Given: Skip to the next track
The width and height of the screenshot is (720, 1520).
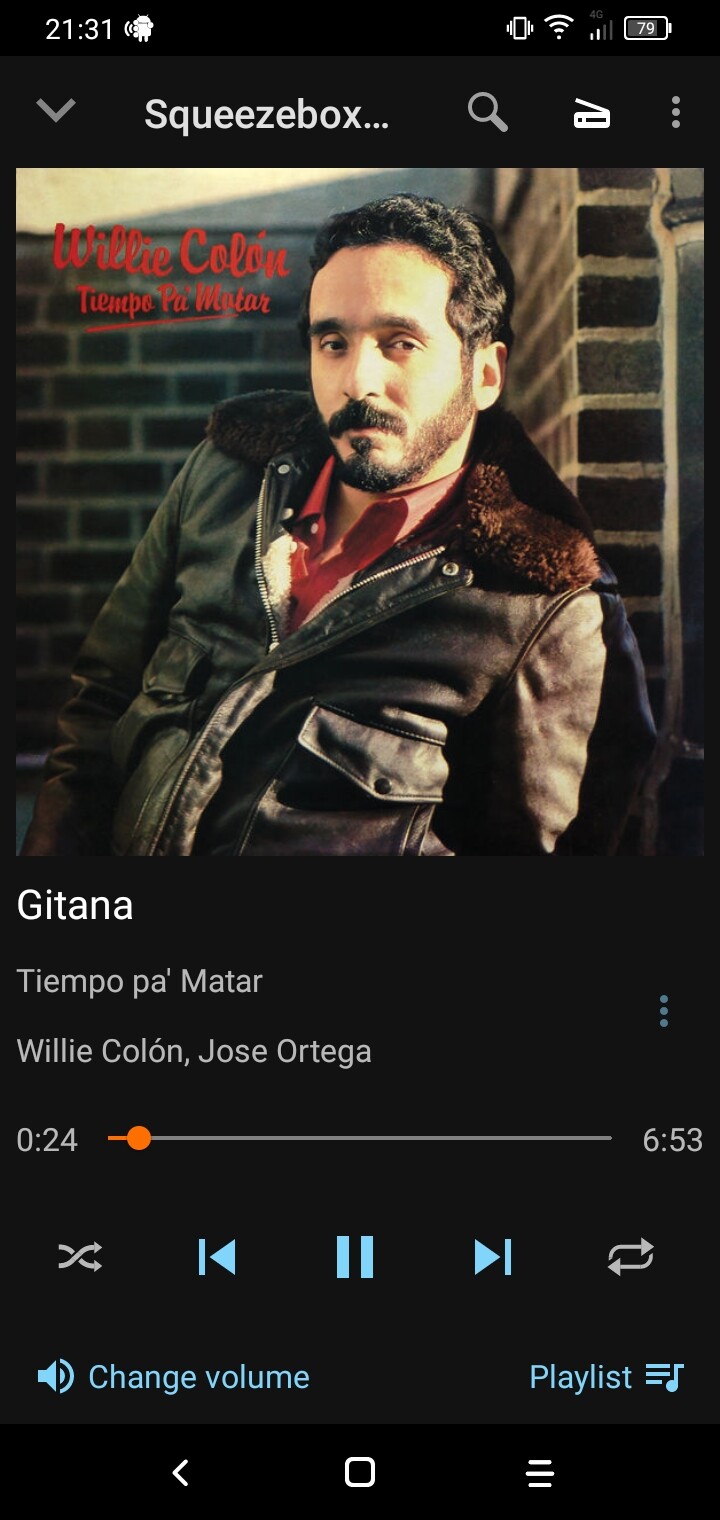Looking at the screenshot, I should click(x=492, y=1256).
